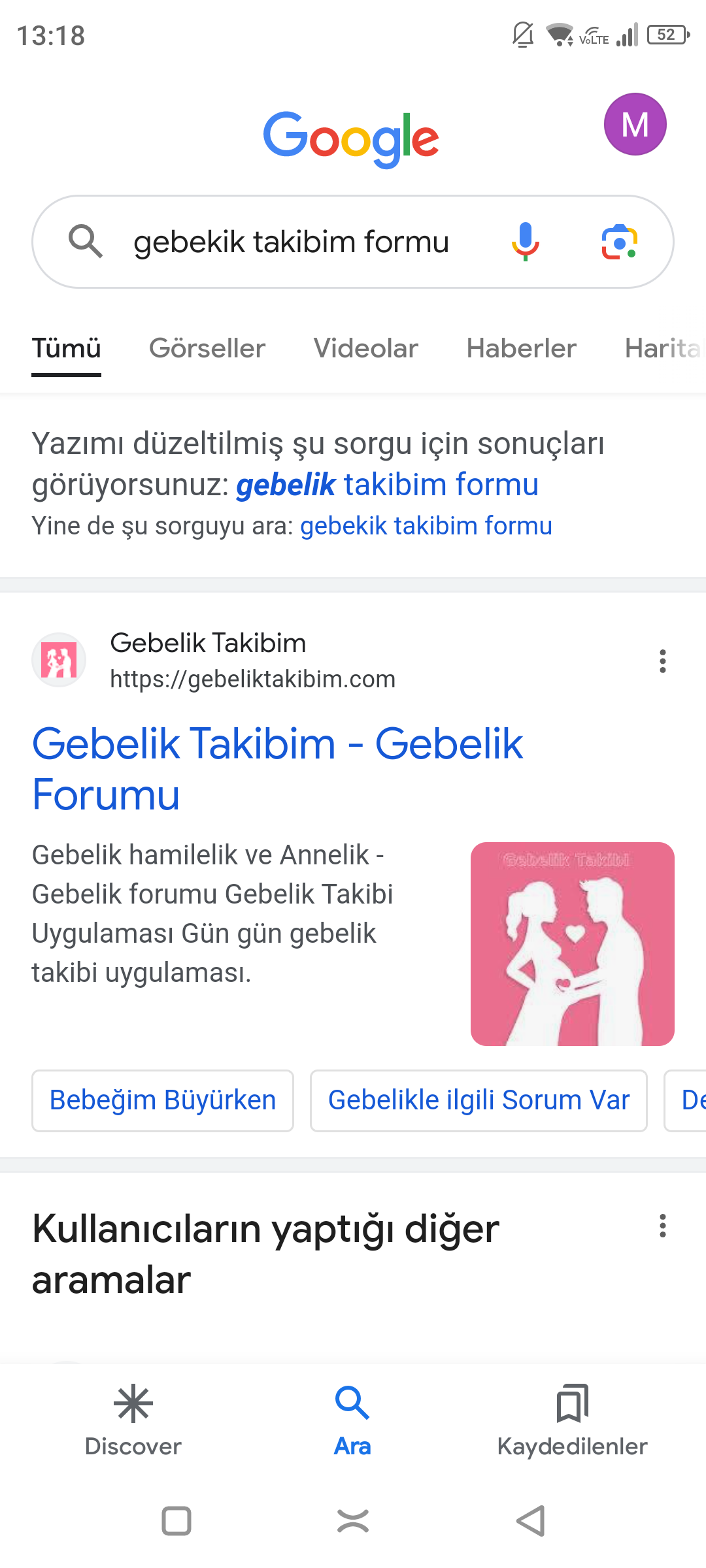706x1568 pixels.
Task: Open the account profile avatar M
Action: click(635, 124)
